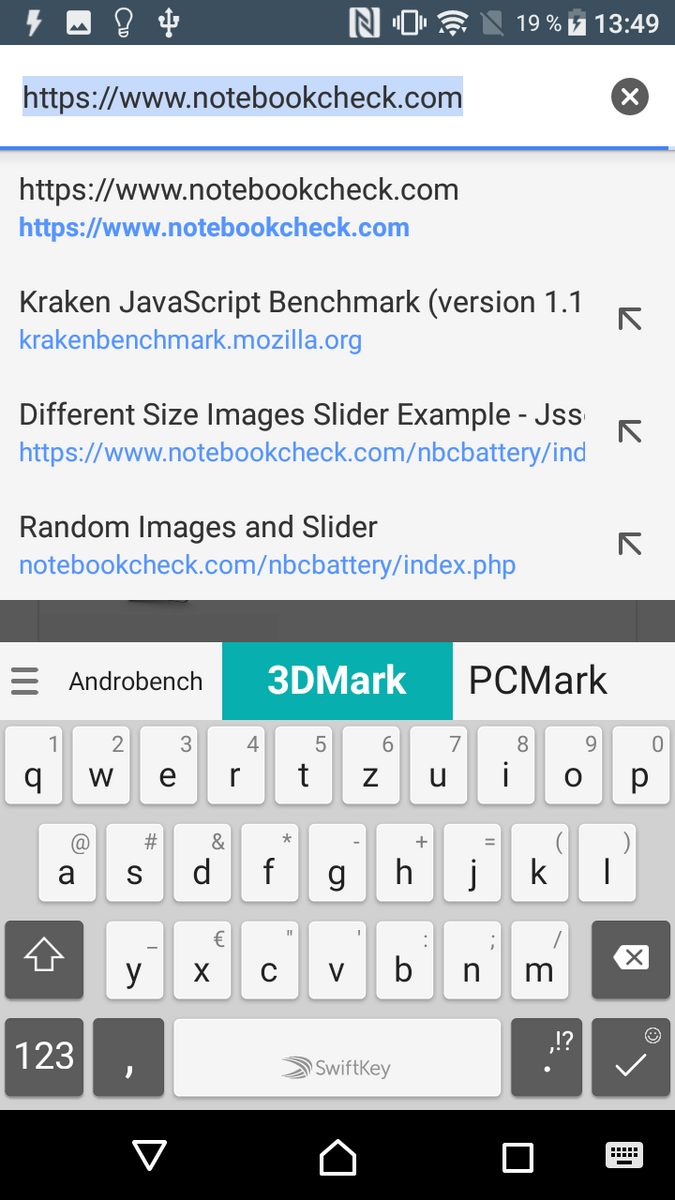This screenshot has width=675, height=1200.
Task: Clear the URL with the X button
Action: point(629,97)
